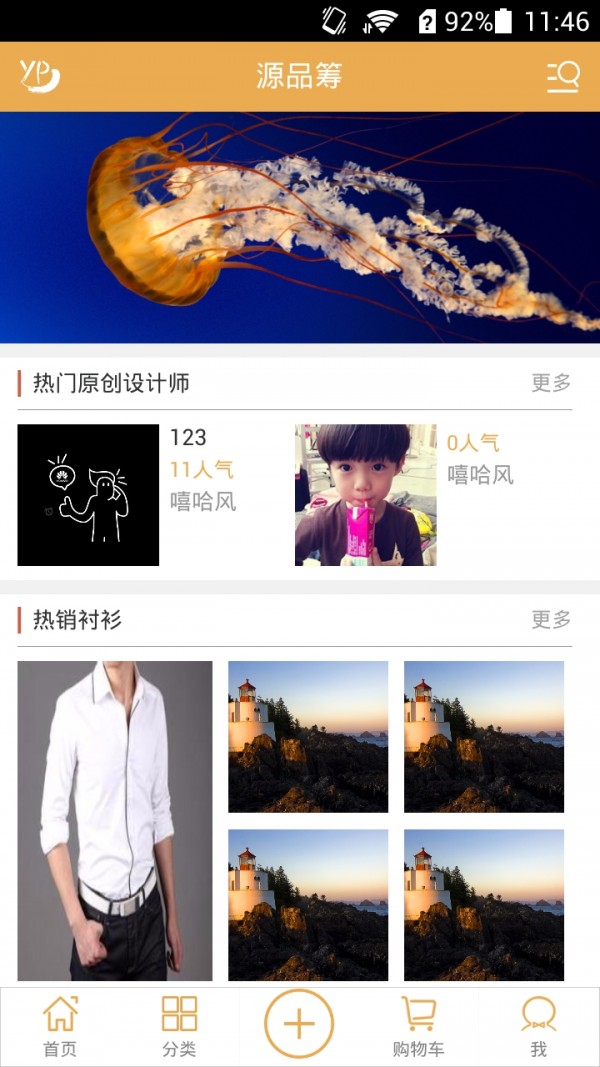Image resolution: width=600 pixels, height=1067 pixels.
Task: Go to the 我 tab
Action: 538,1026
